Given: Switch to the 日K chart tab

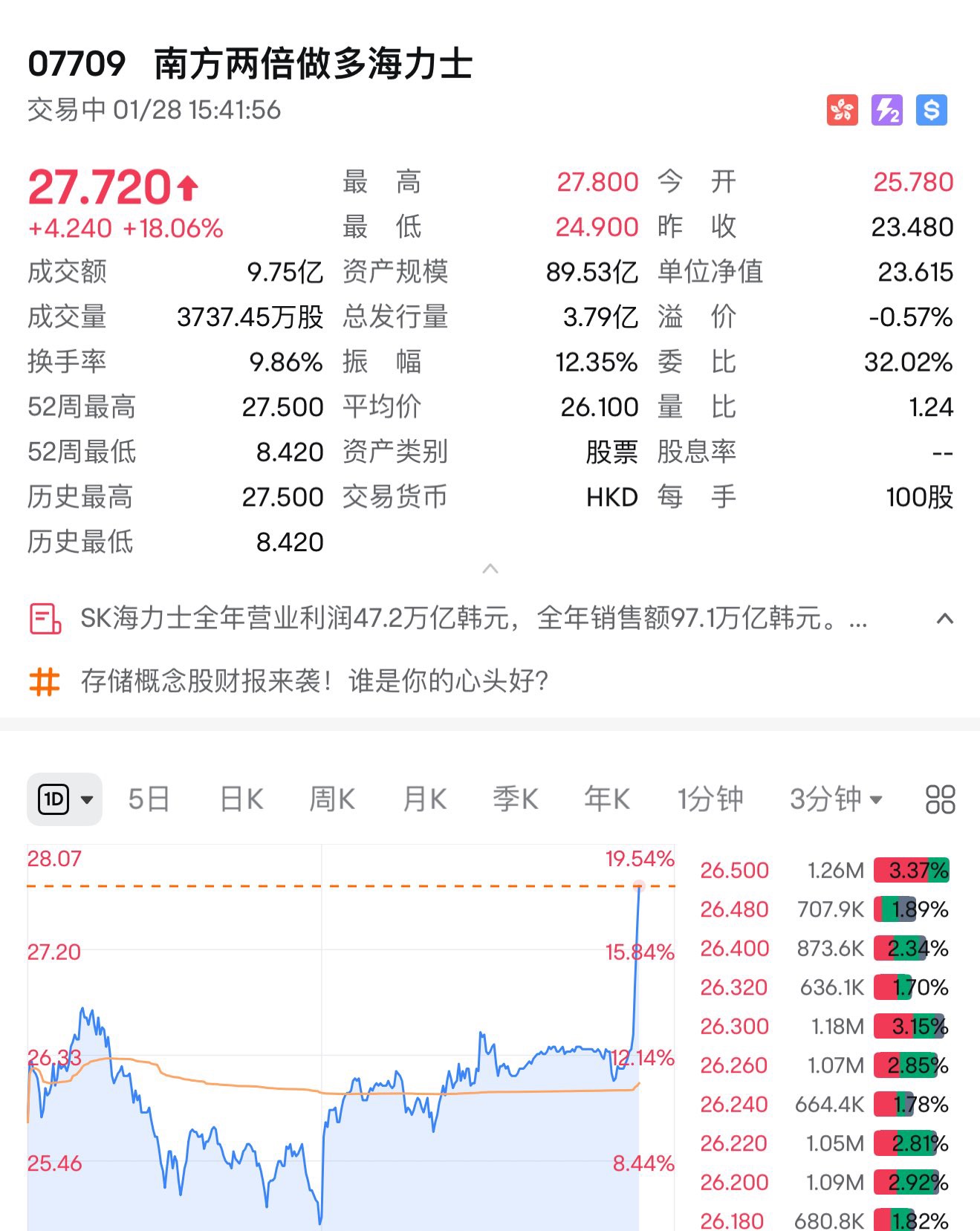Looking at the screenshot, I should 241,799.
